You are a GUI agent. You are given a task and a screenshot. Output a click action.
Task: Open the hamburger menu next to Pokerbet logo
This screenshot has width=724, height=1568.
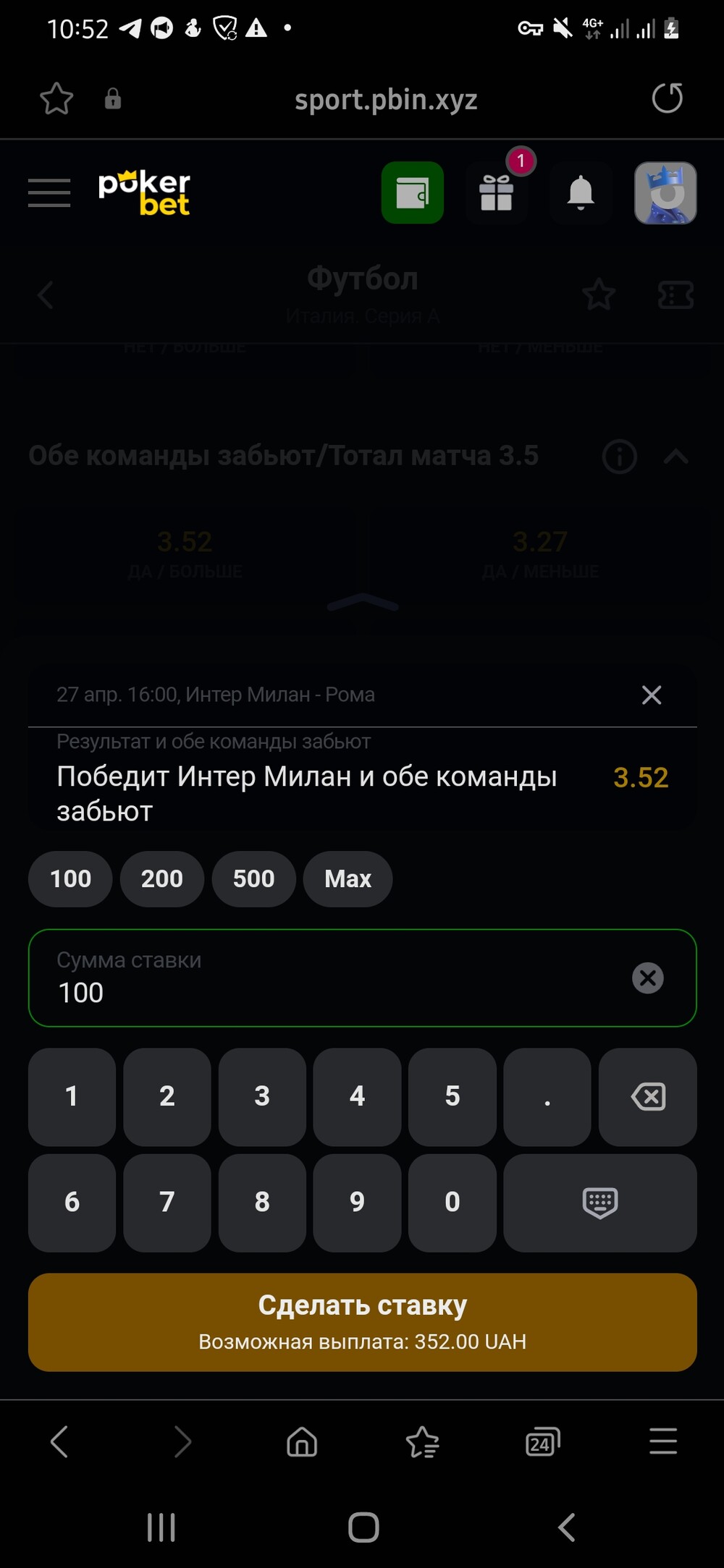point(49,192)
